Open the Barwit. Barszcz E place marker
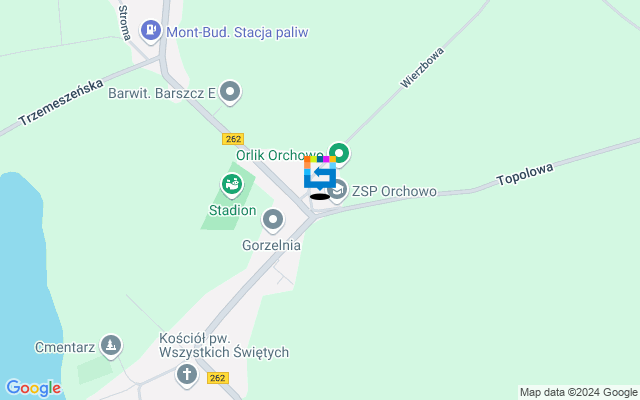Screen dimensions: 640x400 point(231,94)
